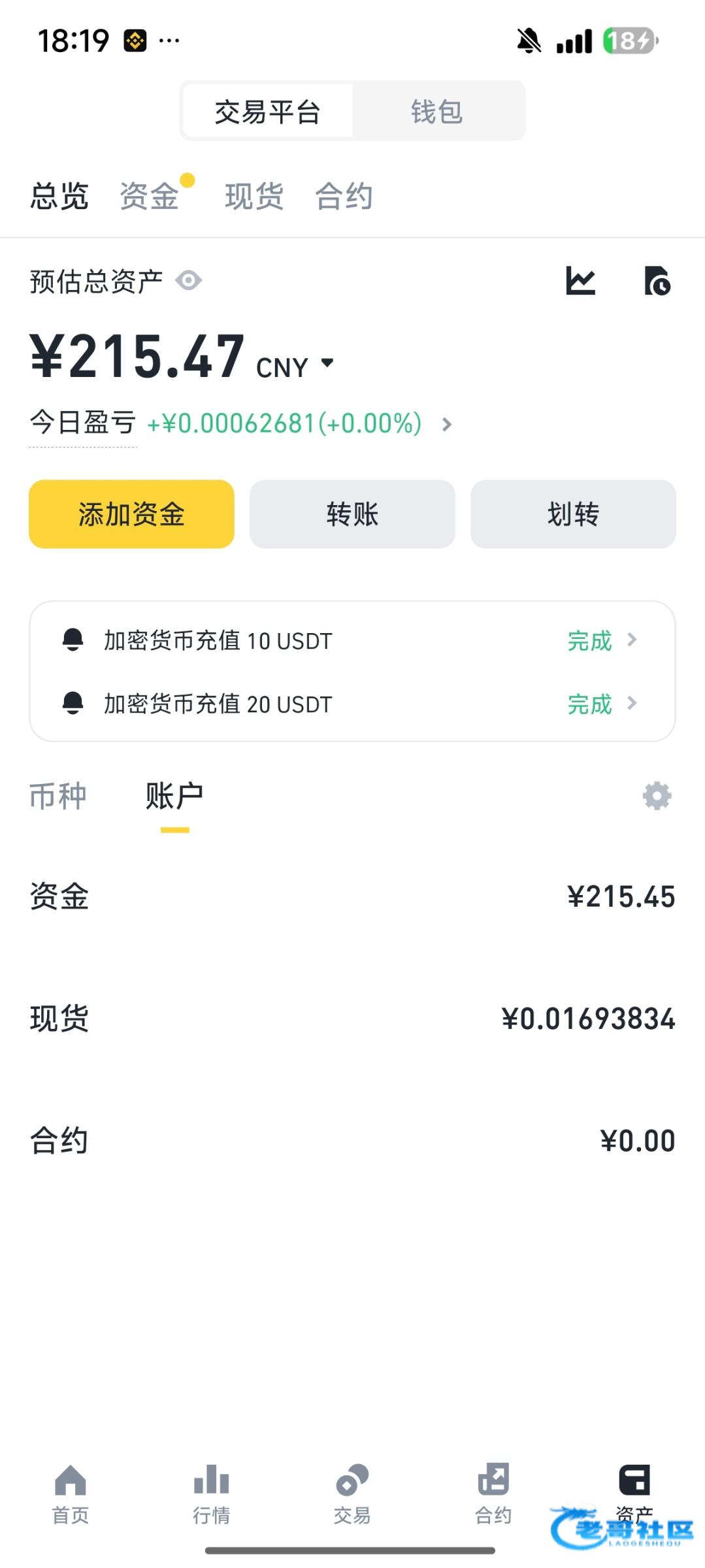Open the 加密货币充值 10 USDT notification
This screenshot has height=1568, width=705.
[352, 640]
